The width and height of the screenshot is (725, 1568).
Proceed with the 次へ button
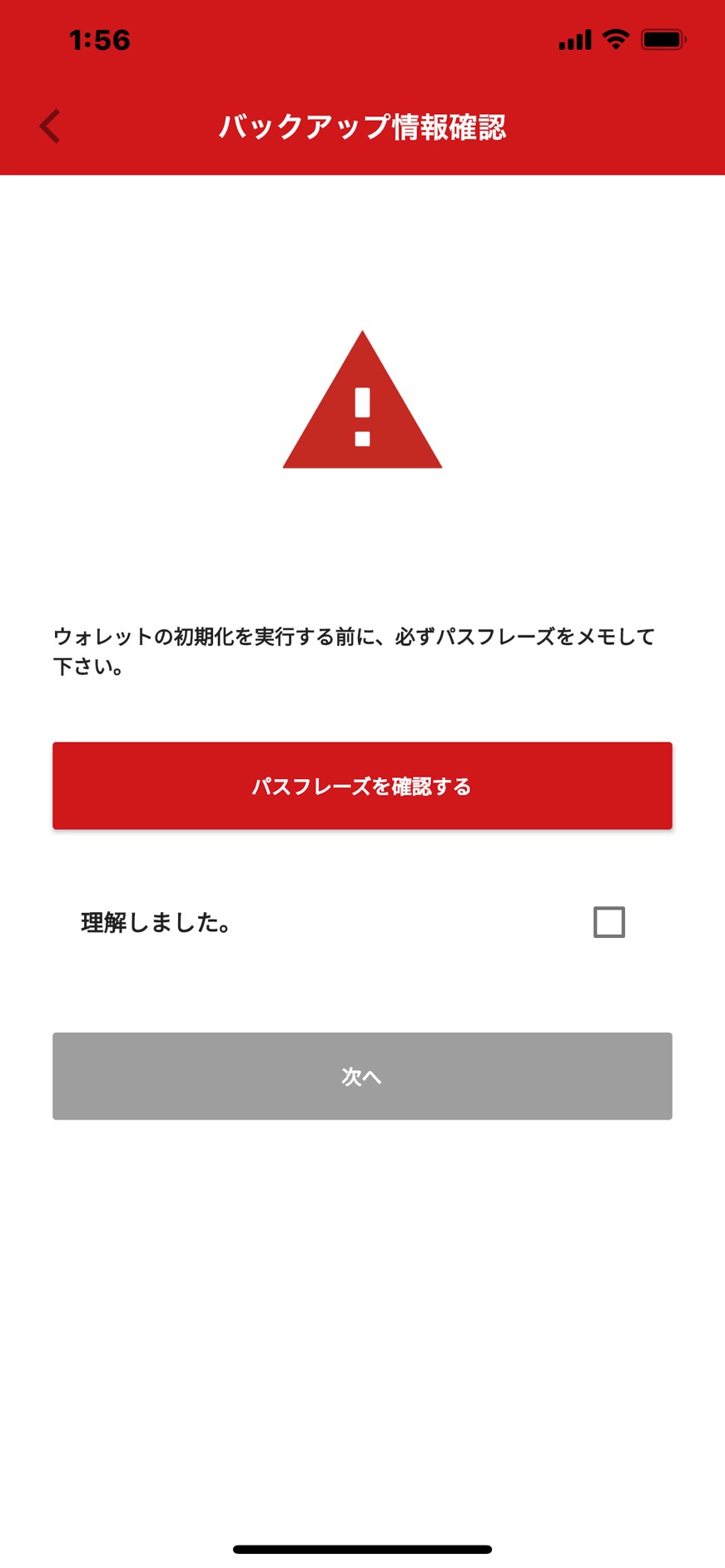click(x=362, y=1076)
